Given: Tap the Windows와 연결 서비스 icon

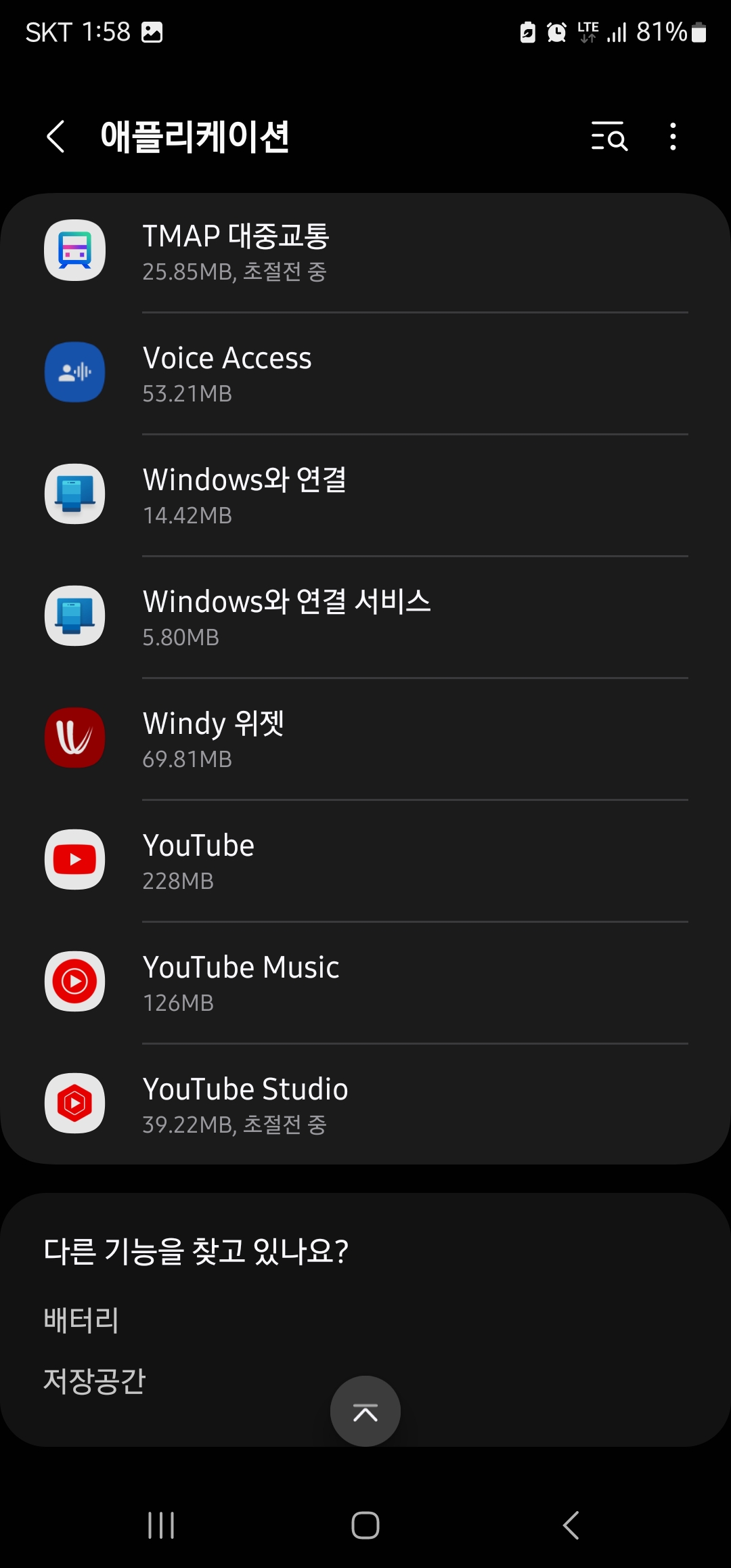Looking at the screenshot, I should pyautogui.click(x=74, y=616).
